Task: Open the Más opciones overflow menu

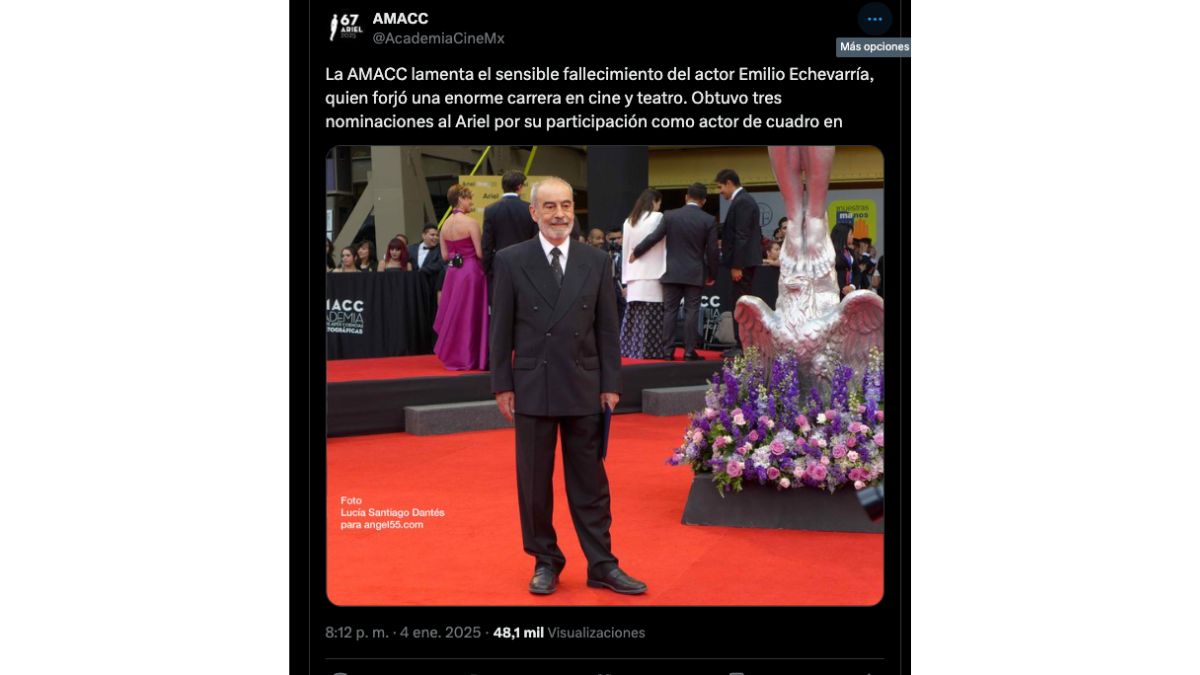Action: coord(874,19)
